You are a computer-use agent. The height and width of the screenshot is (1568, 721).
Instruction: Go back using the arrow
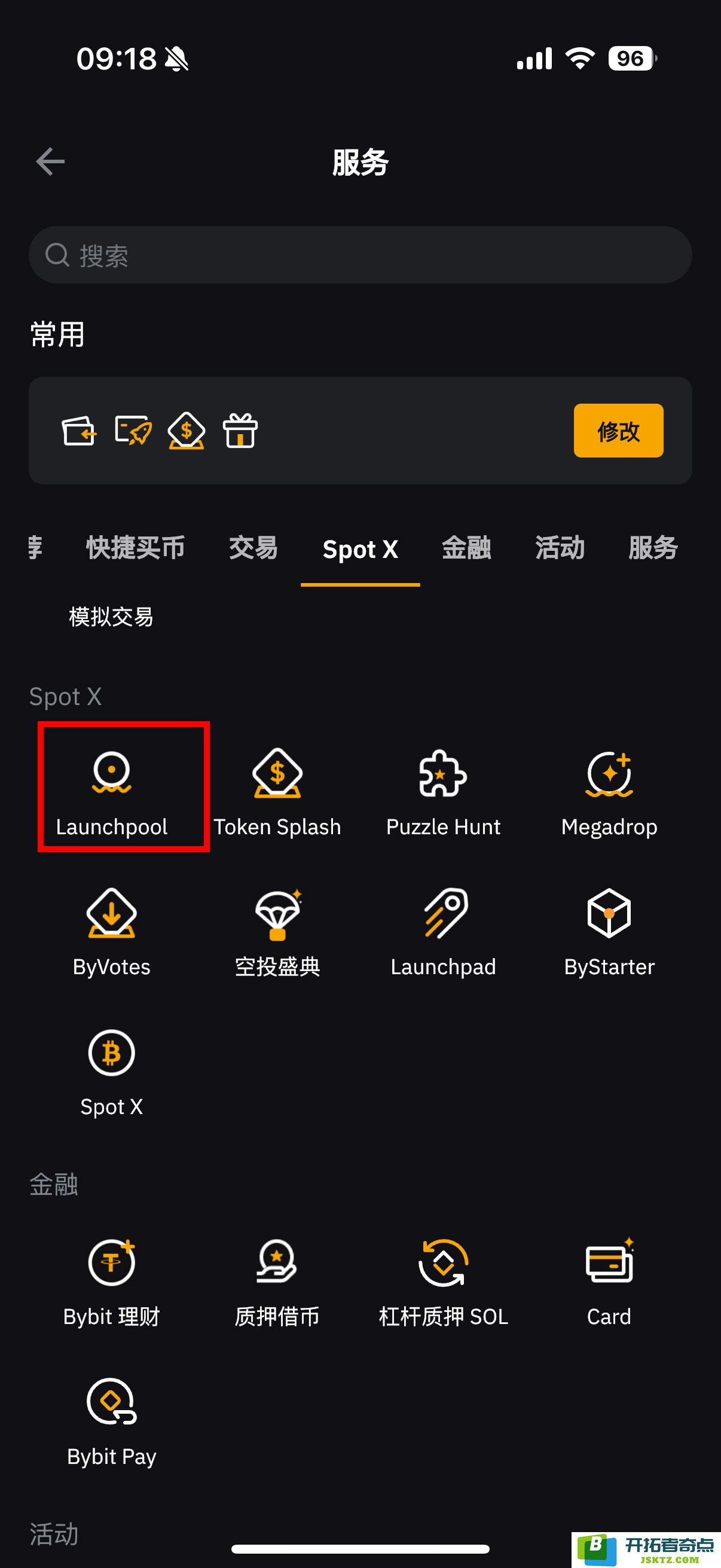(50, 162)
